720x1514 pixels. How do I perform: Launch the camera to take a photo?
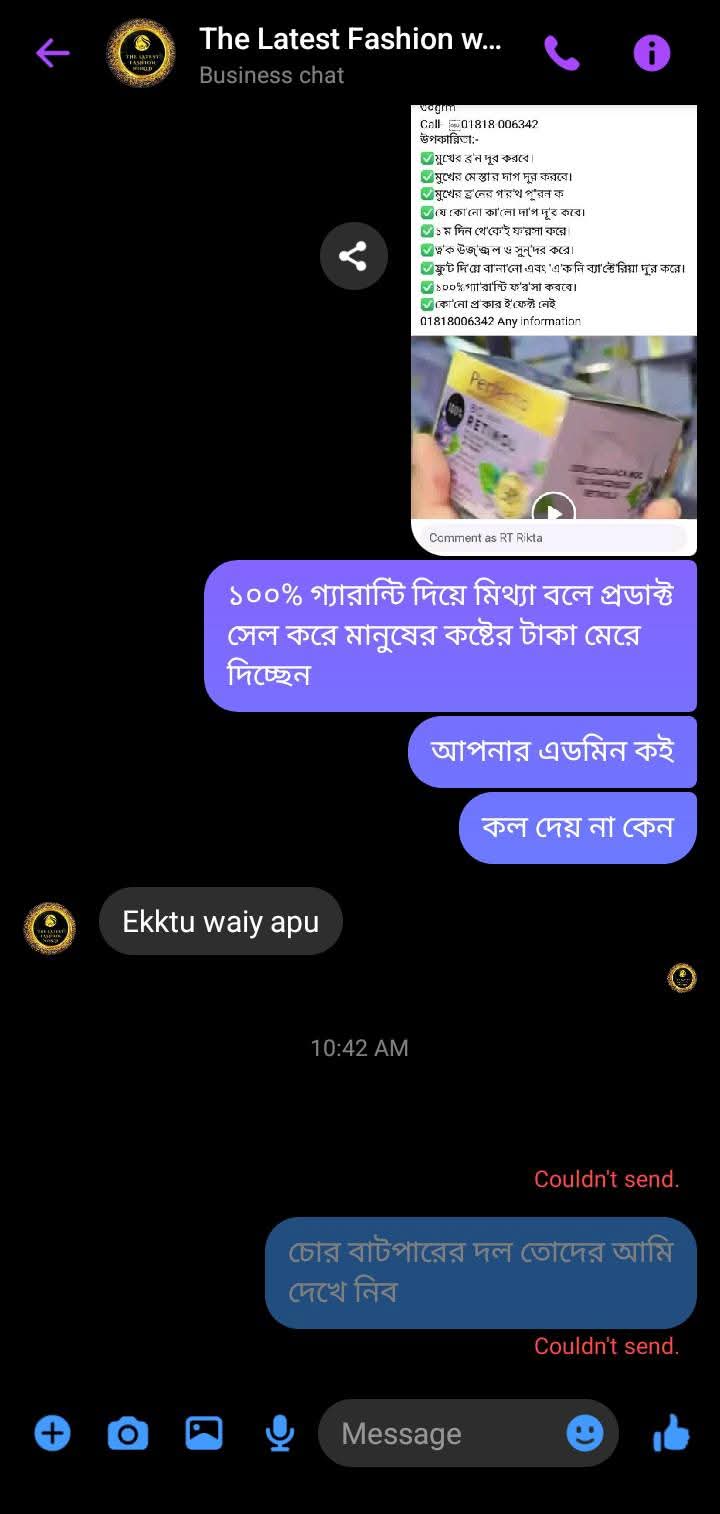(x=128, y=1434)
